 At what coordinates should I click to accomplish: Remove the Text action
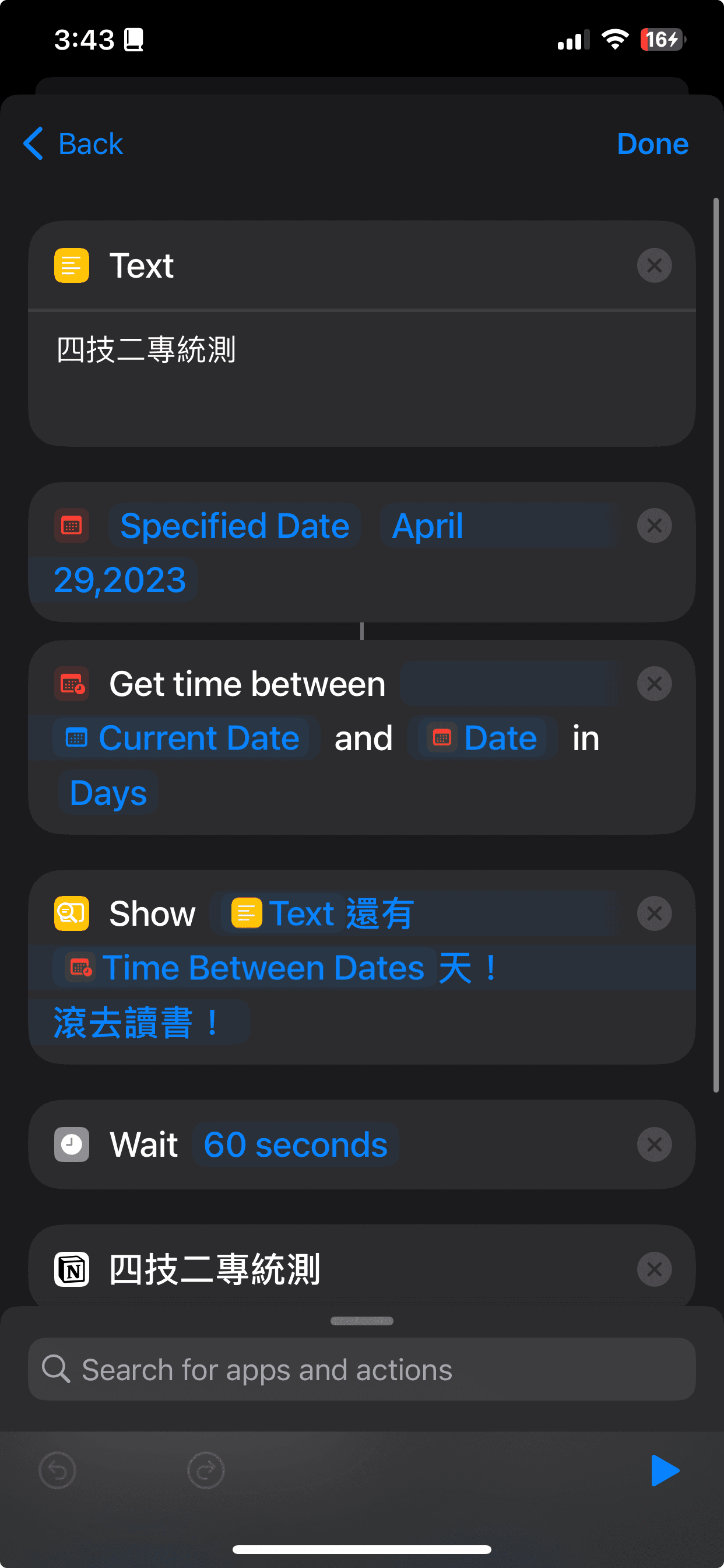coord(654,265)
